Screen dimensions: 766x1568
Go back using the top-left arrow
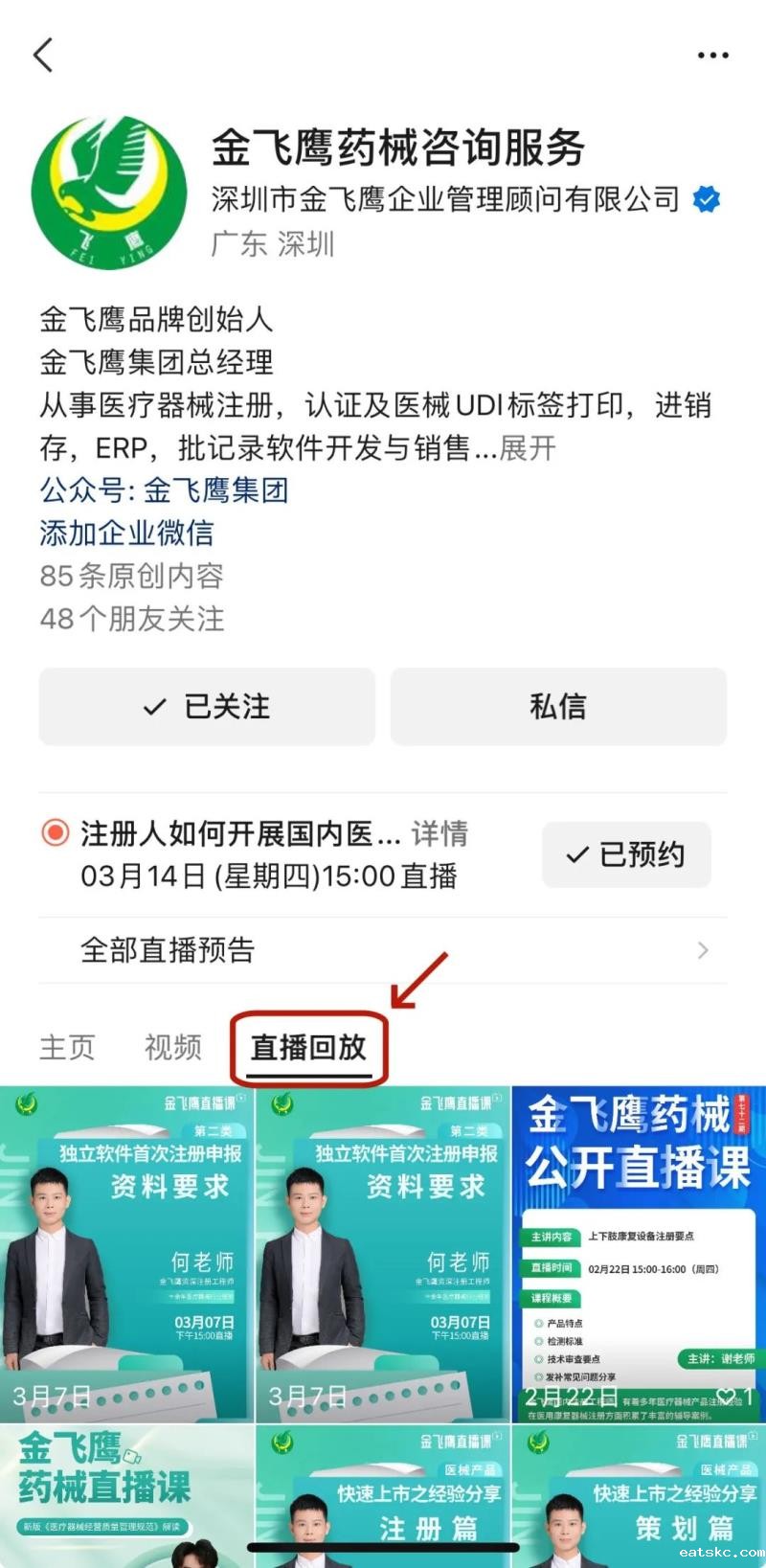(x=43, y=55)
